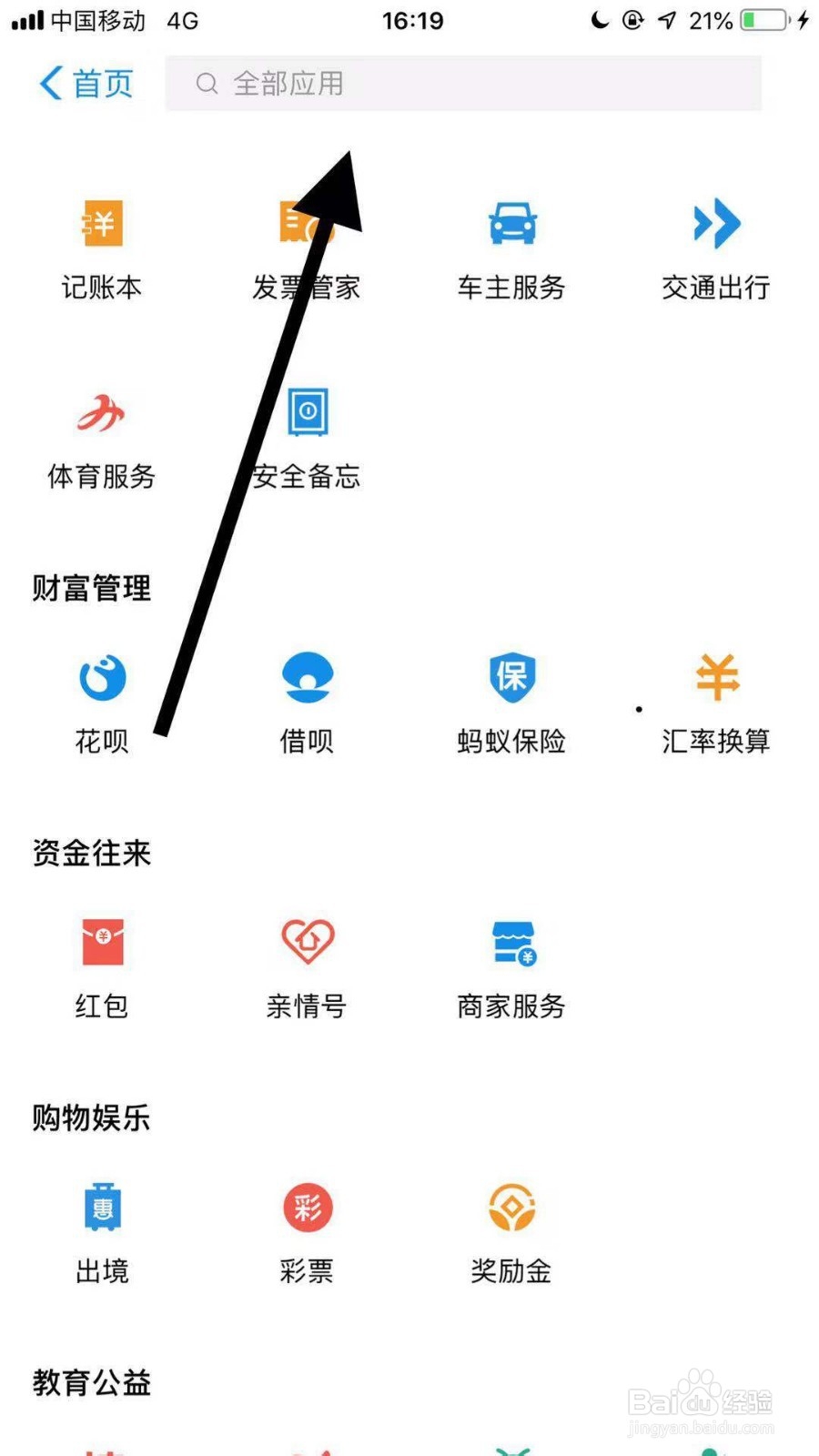Tap the 教育公益 section header
This screenshot has height=1456, width=819.
pyautogui.click(x=90, y=1383)
